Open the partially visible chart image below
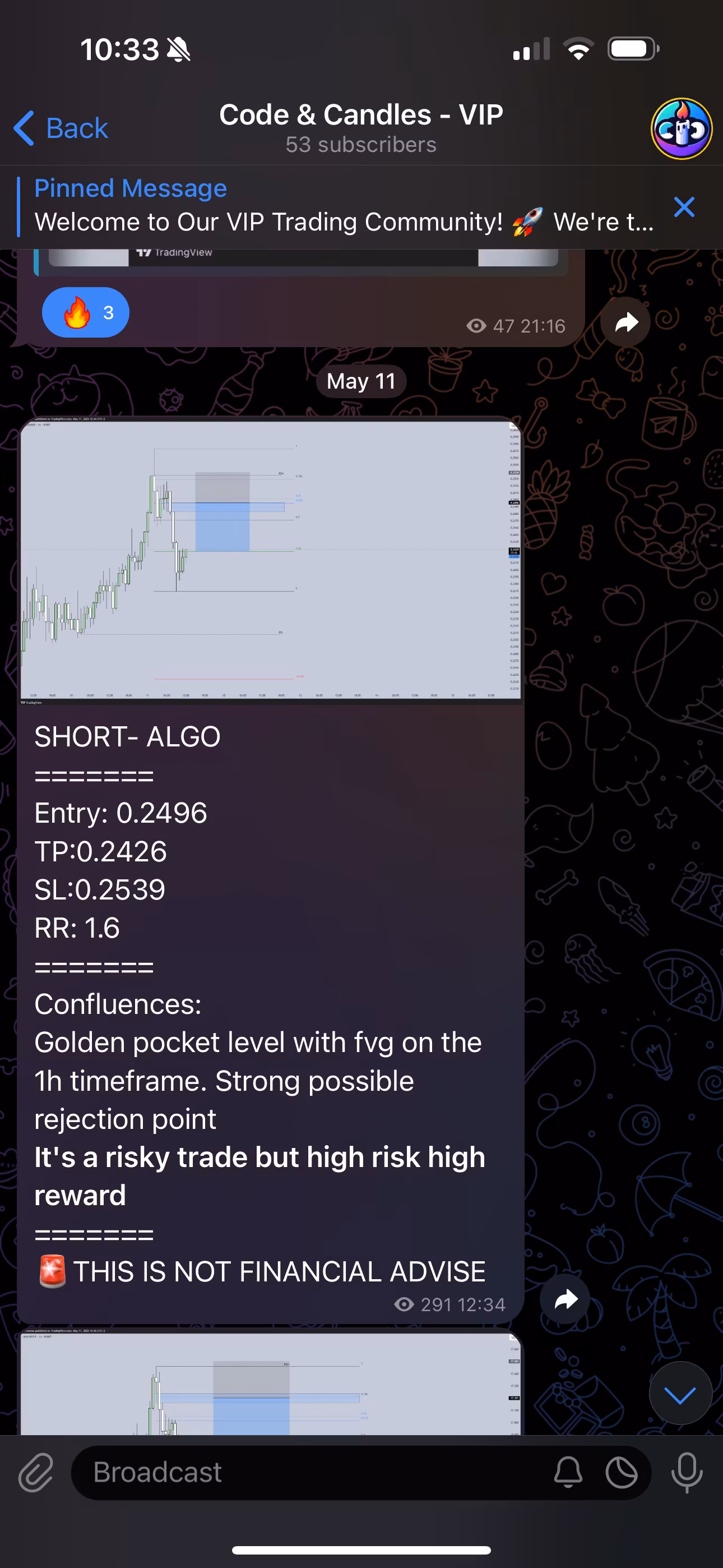This screenshot has height=1568, width=723. click(x=271, y=1382)
